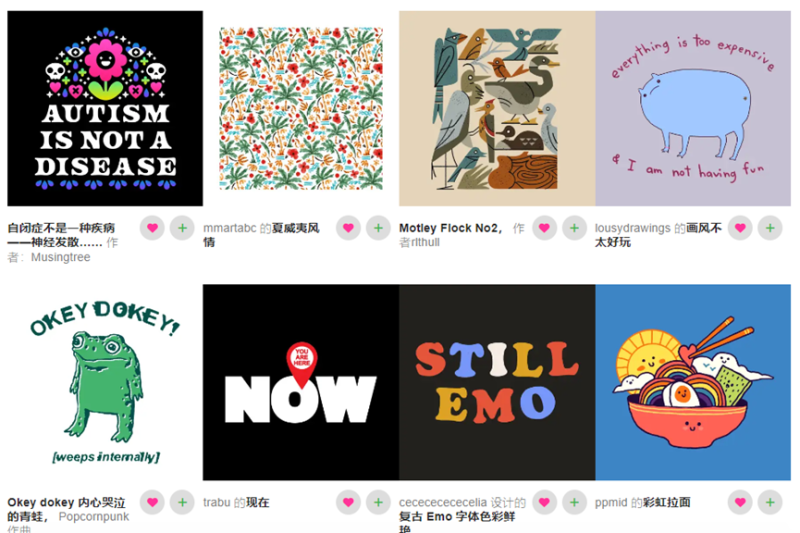Open the Okey Dokey frog design
The width and height of the screenshot is (800, 533).
(105, 382)
